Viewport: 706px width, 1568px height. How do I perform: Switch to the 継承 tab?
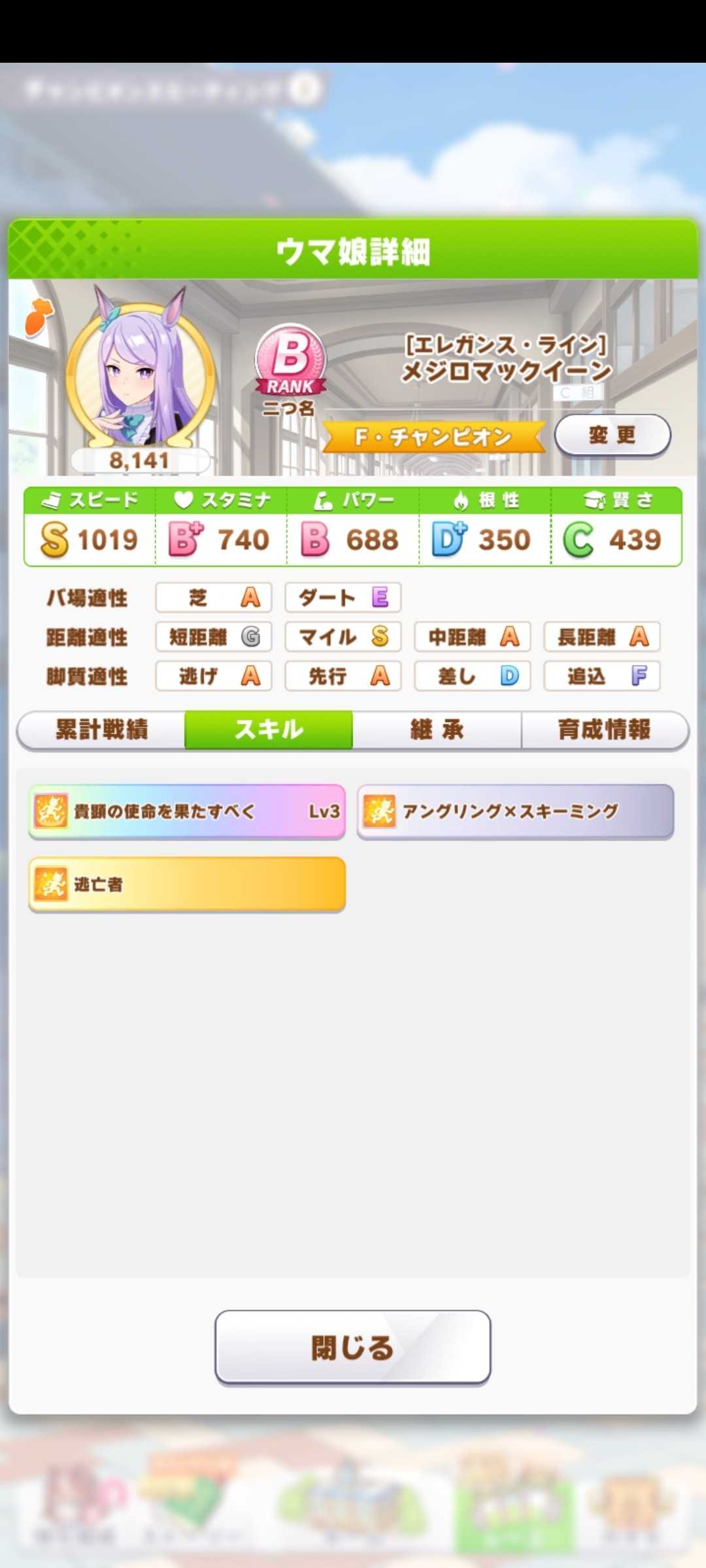click(437, 730)
